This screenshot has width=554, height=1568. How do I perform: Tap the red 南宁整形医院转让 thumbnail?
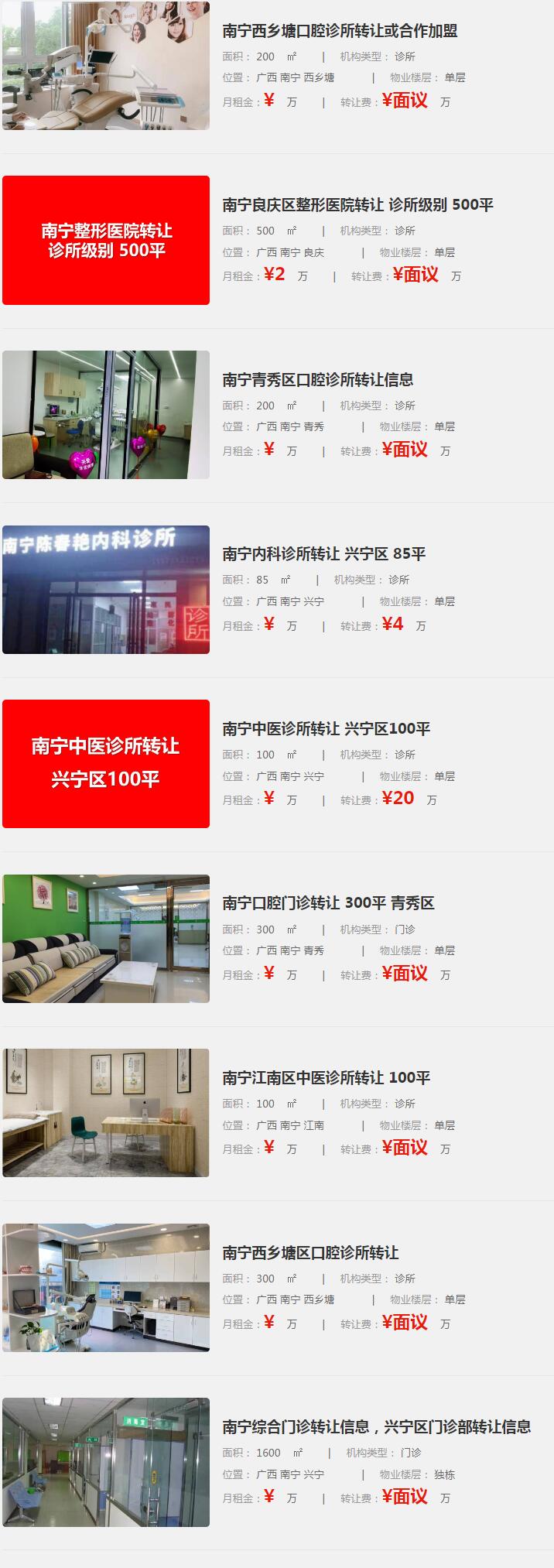pyautogui.click(x=106, y=240)
